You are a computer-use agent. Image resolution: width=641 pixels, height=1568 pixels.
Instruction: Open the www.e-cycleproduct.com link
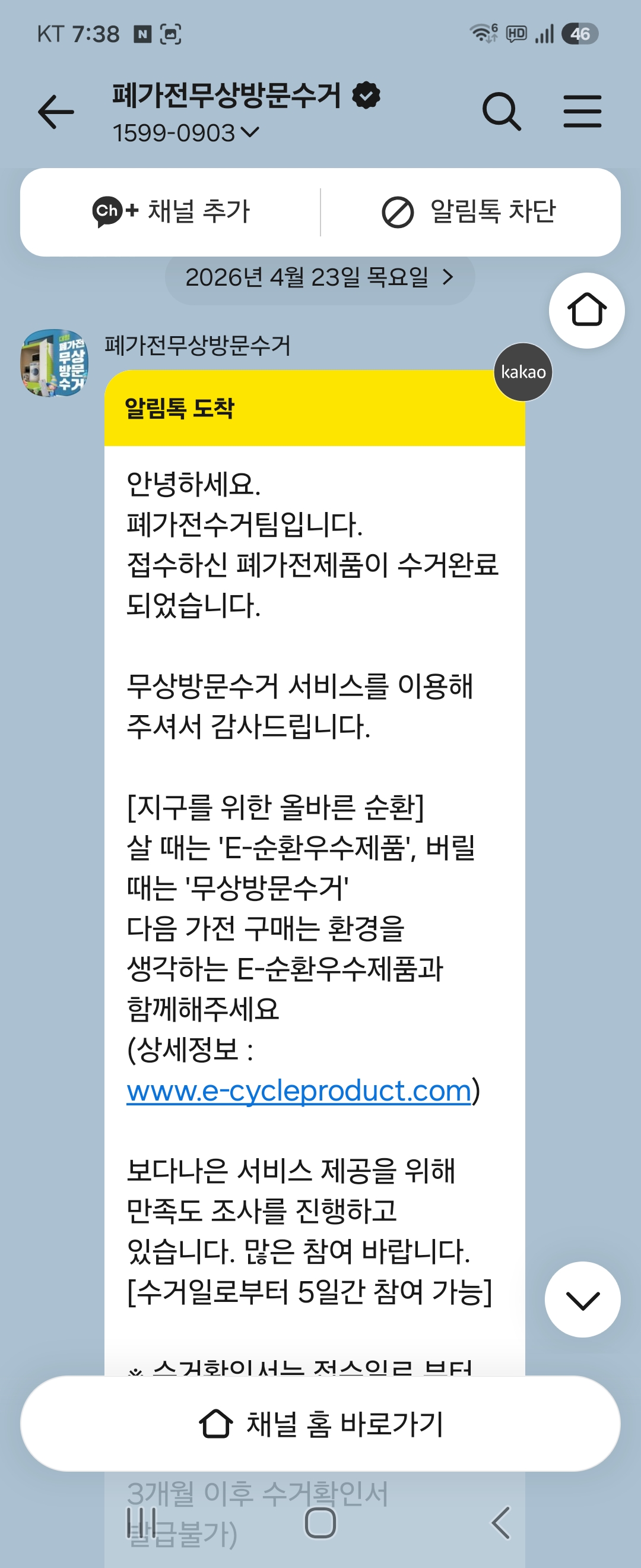click(x=299, y=1091)
